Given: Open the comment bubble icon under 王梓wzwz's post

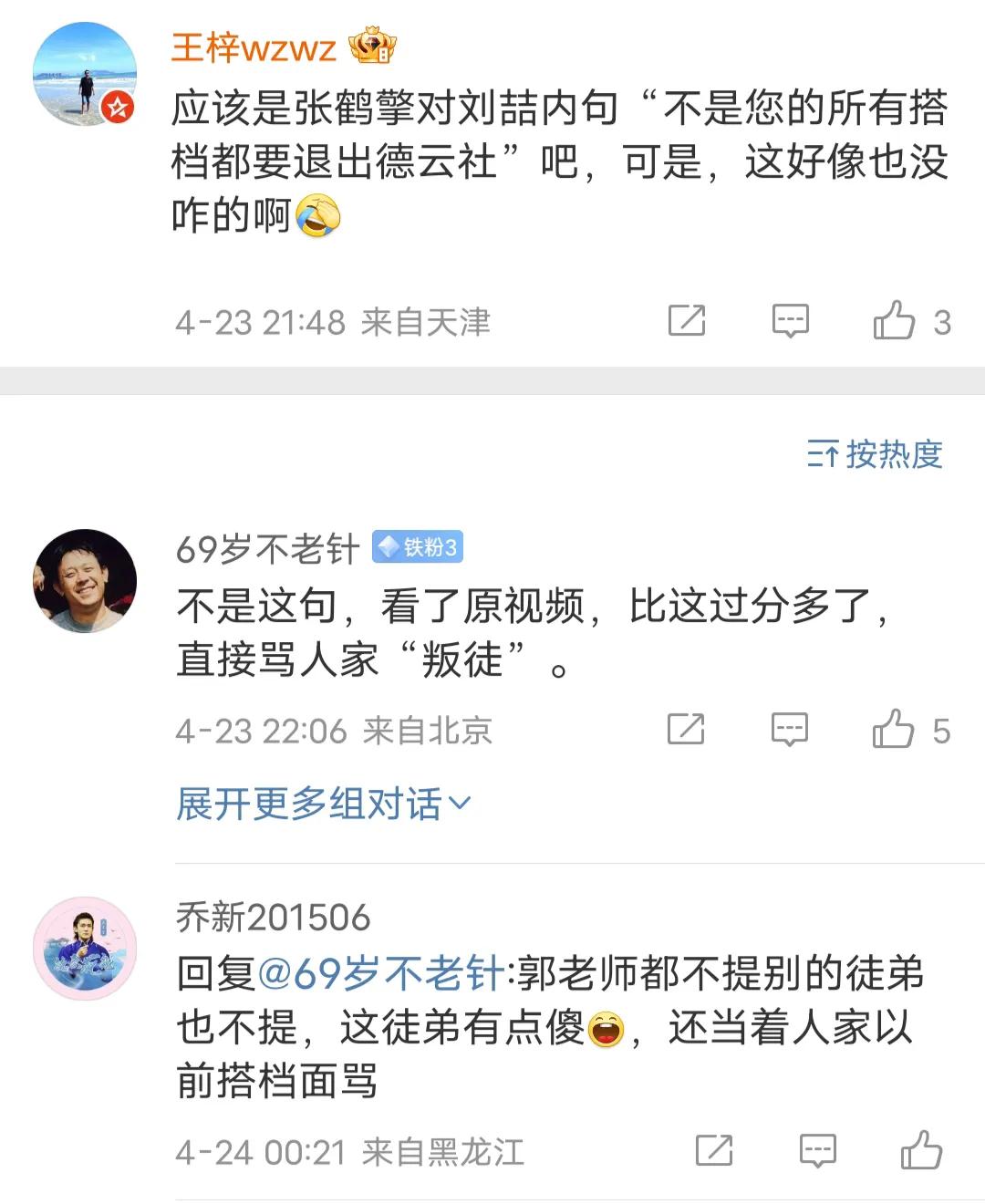Looking at the screenshot, I should [x=792, y=321].
